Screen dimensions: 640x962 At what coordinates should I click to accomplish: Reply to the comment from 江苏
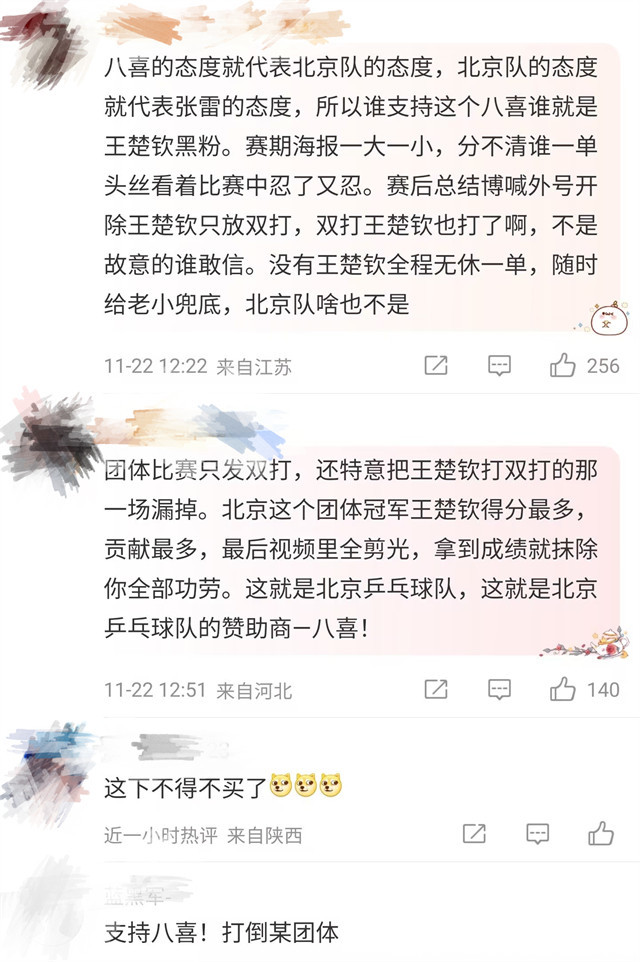499,366
